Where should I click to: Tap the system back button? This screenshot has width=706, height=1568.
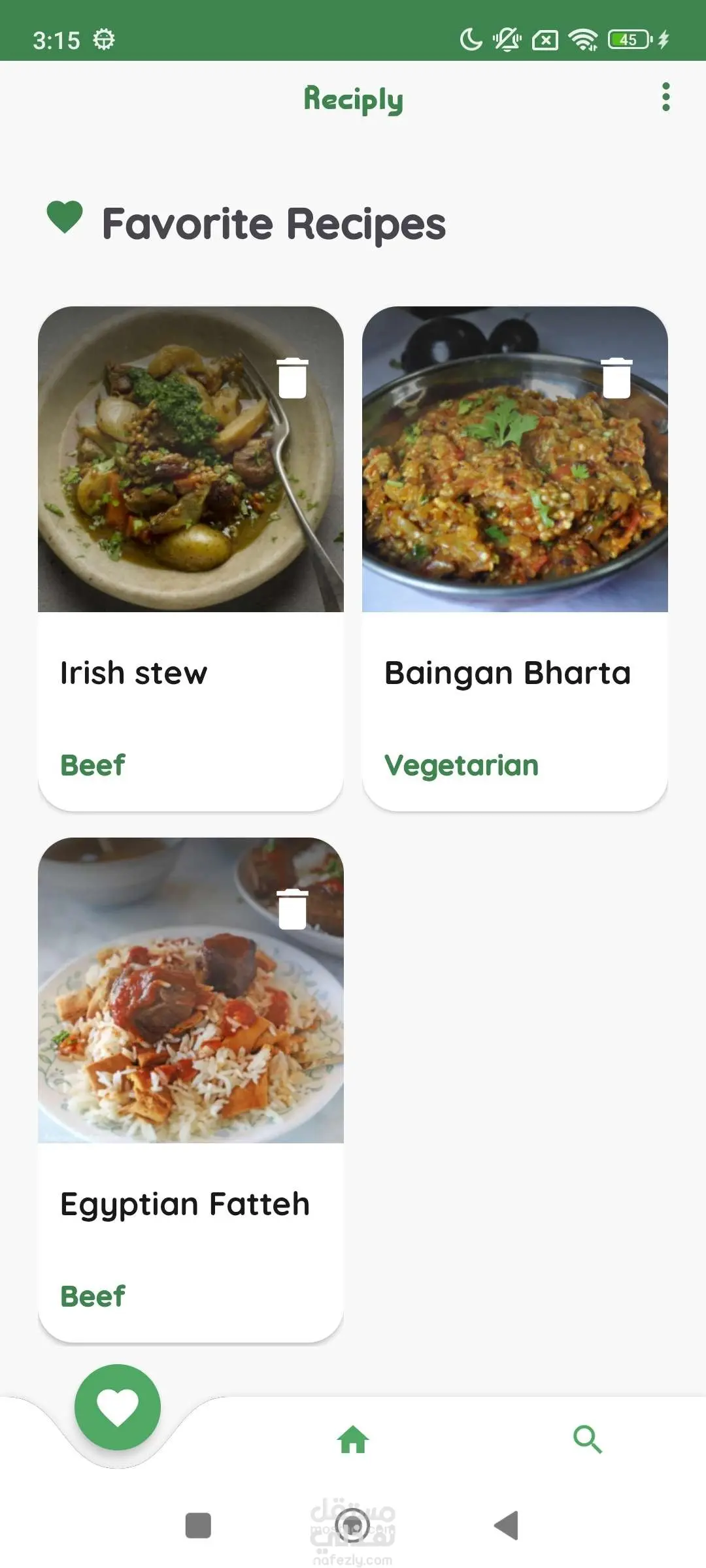tap(507, 1526)
